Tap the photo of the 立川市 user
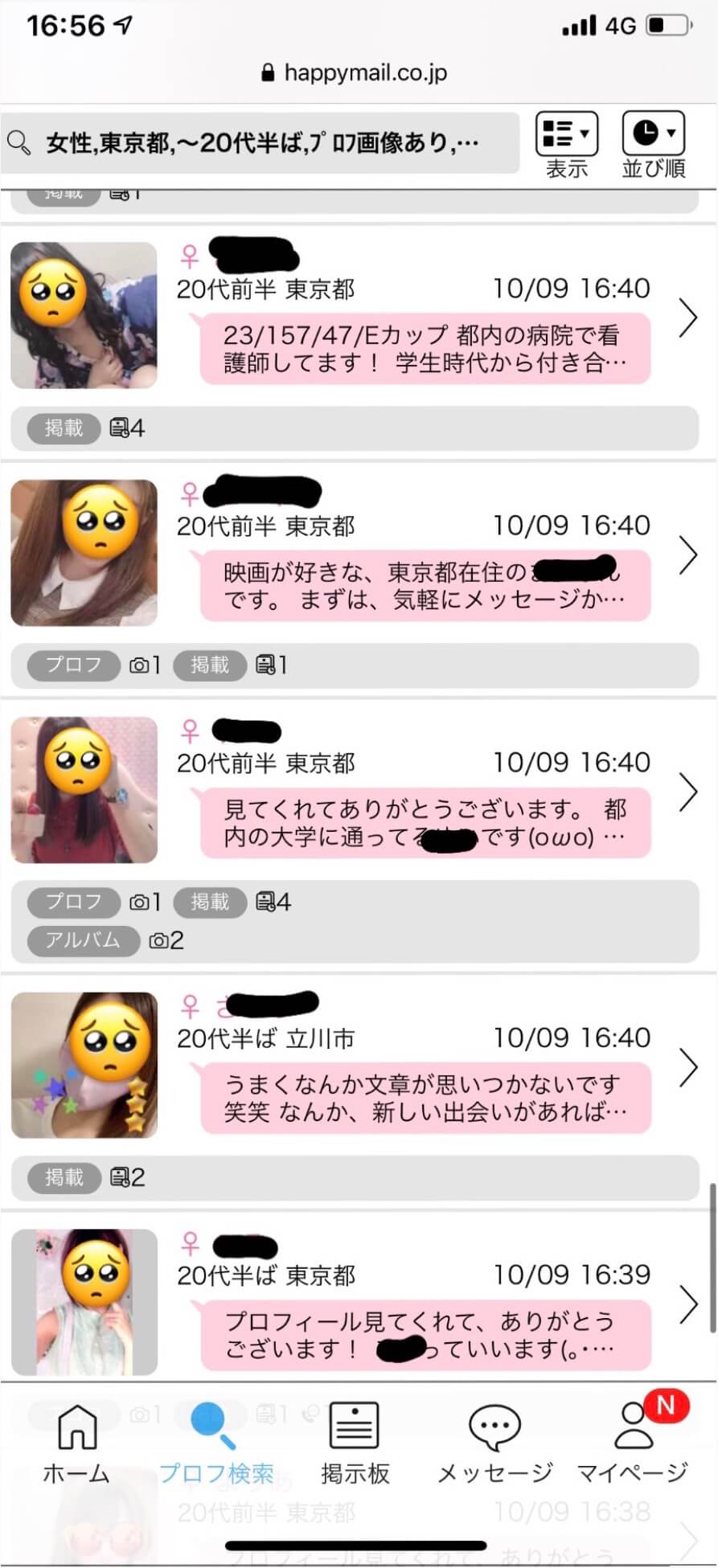The image size is (718, 1568). pyautogui.click(x=84, y=1065)
